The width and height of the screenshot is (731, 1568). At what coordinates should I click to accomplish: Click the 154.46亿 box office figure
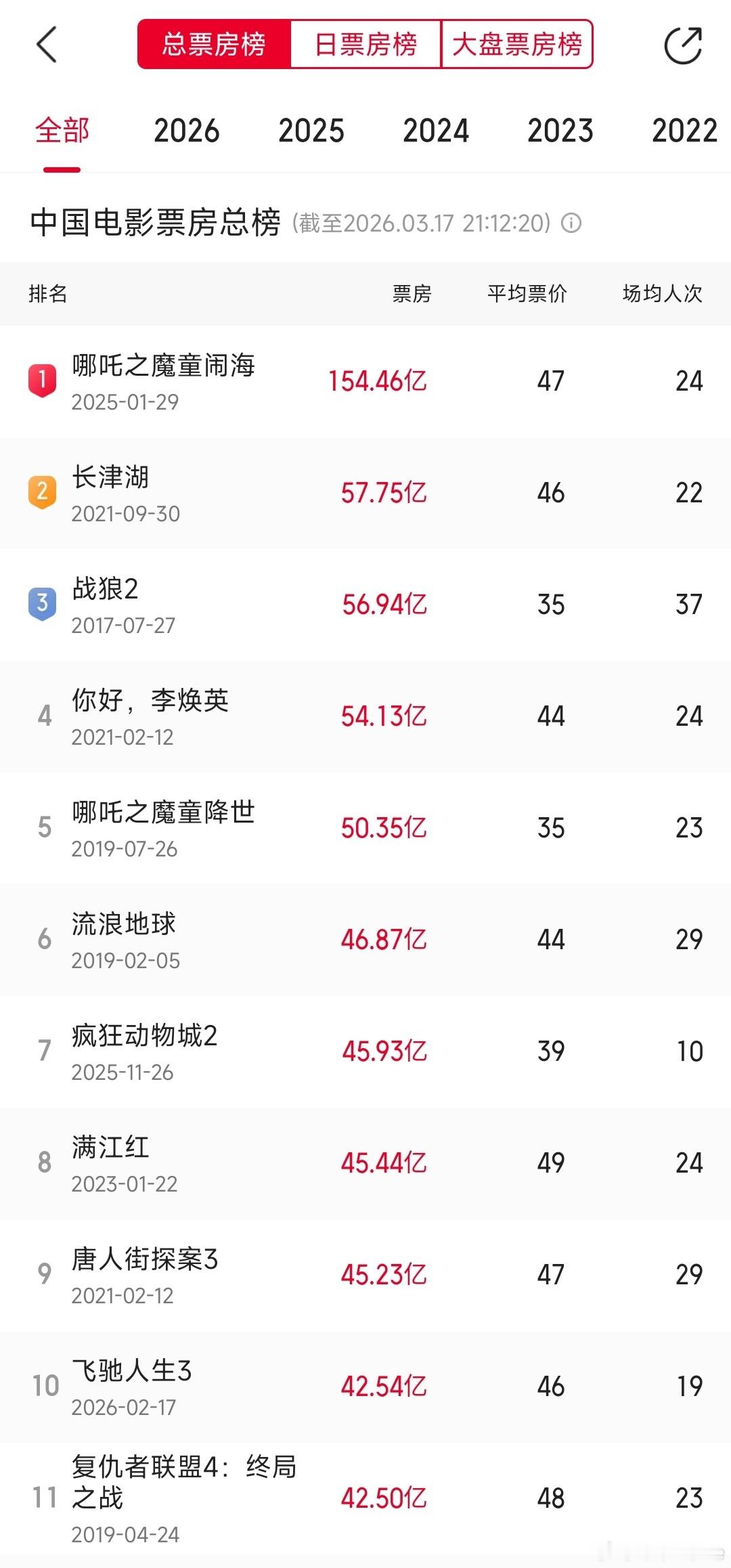[378, 380]
